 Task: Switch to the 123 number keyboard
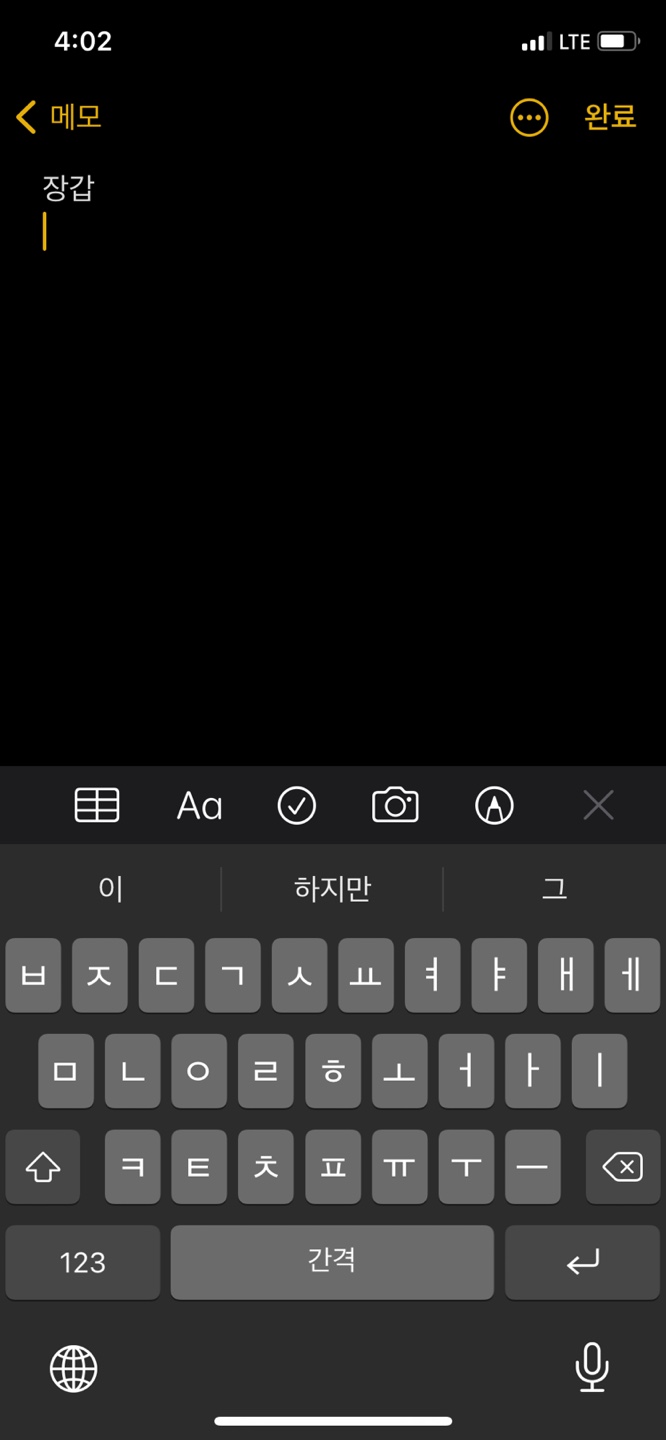(x=83, y=1262)
